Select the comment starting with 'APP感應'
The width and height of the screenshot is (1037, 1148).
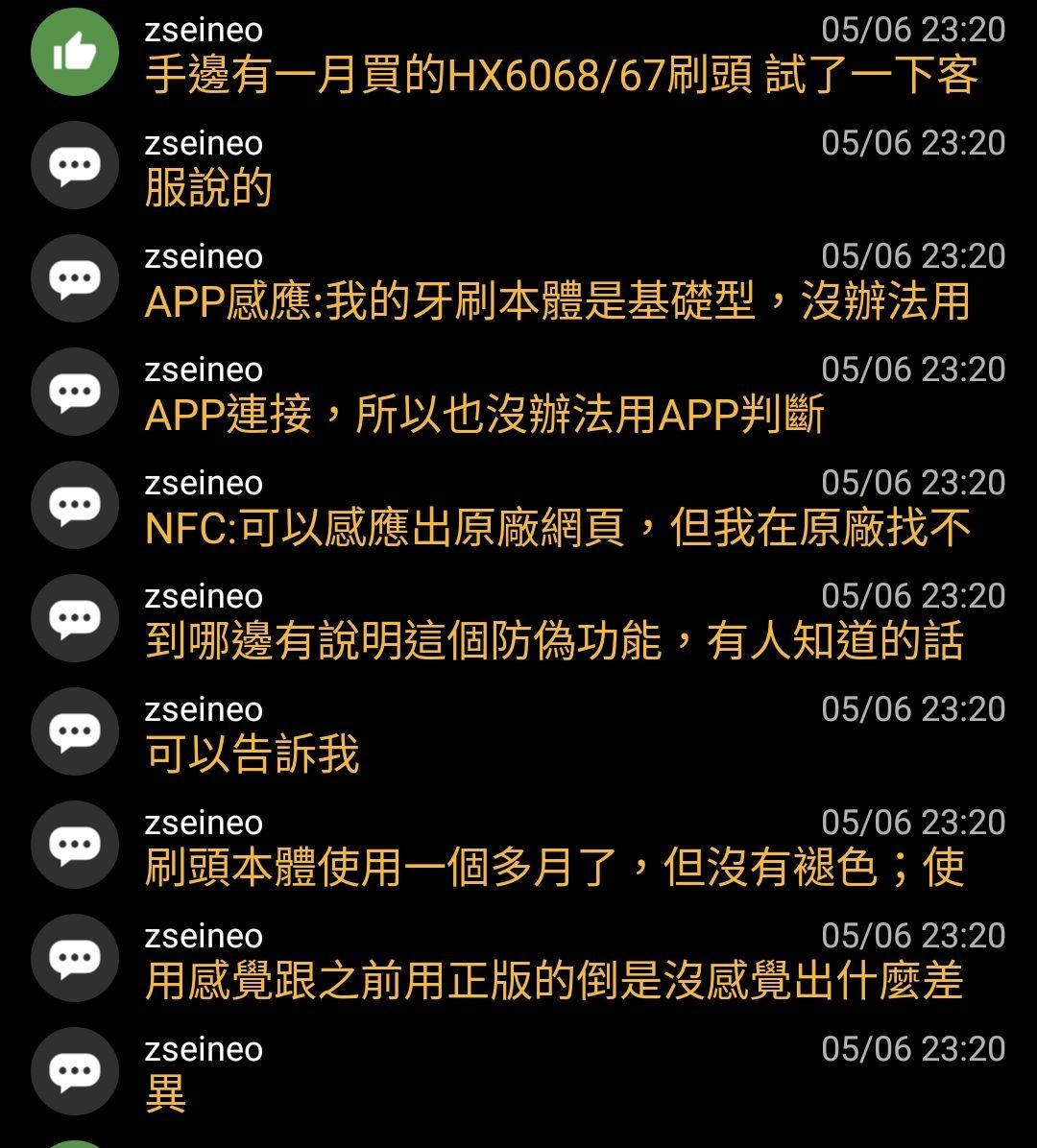[557, 302]
